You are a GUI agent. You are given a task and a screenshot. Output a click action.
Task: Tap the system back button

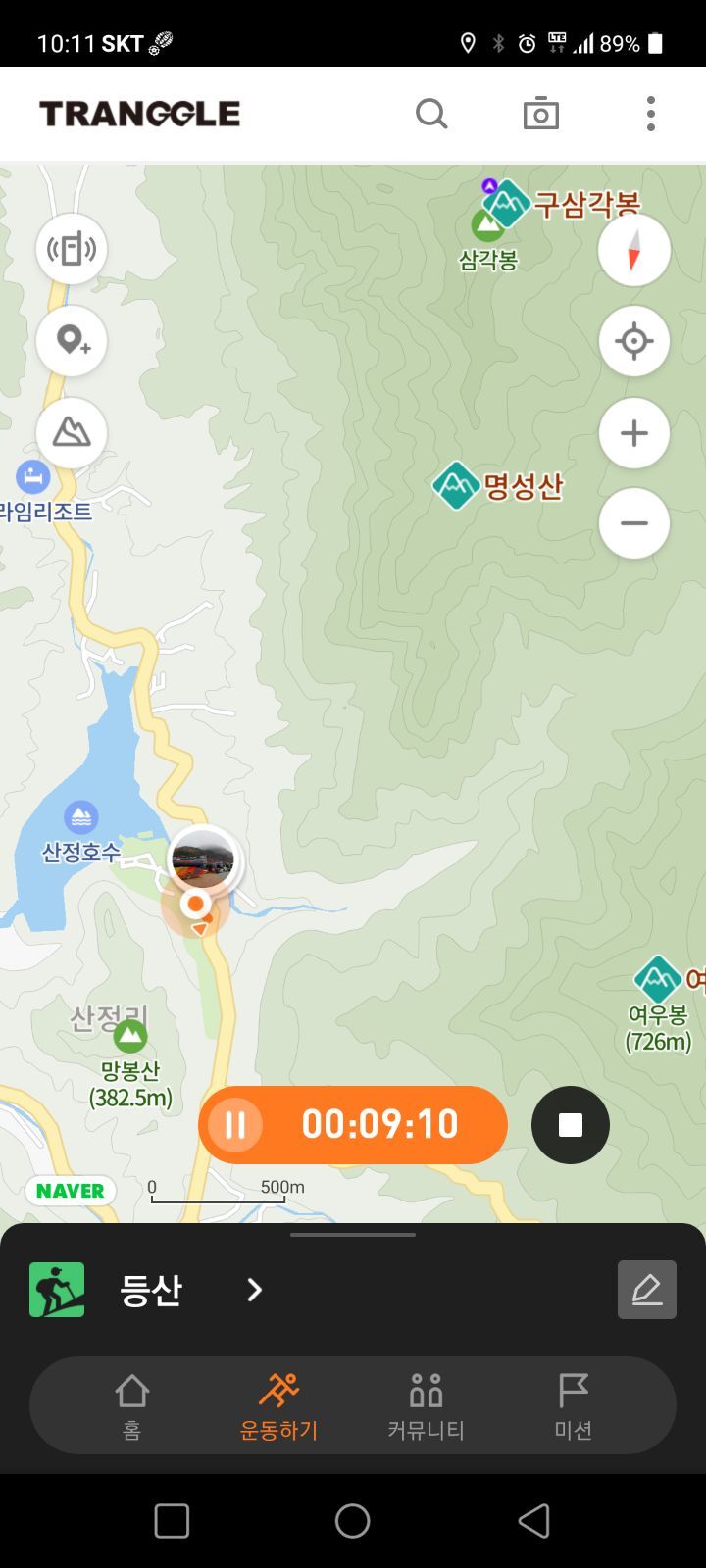[x=533, y=1521]
